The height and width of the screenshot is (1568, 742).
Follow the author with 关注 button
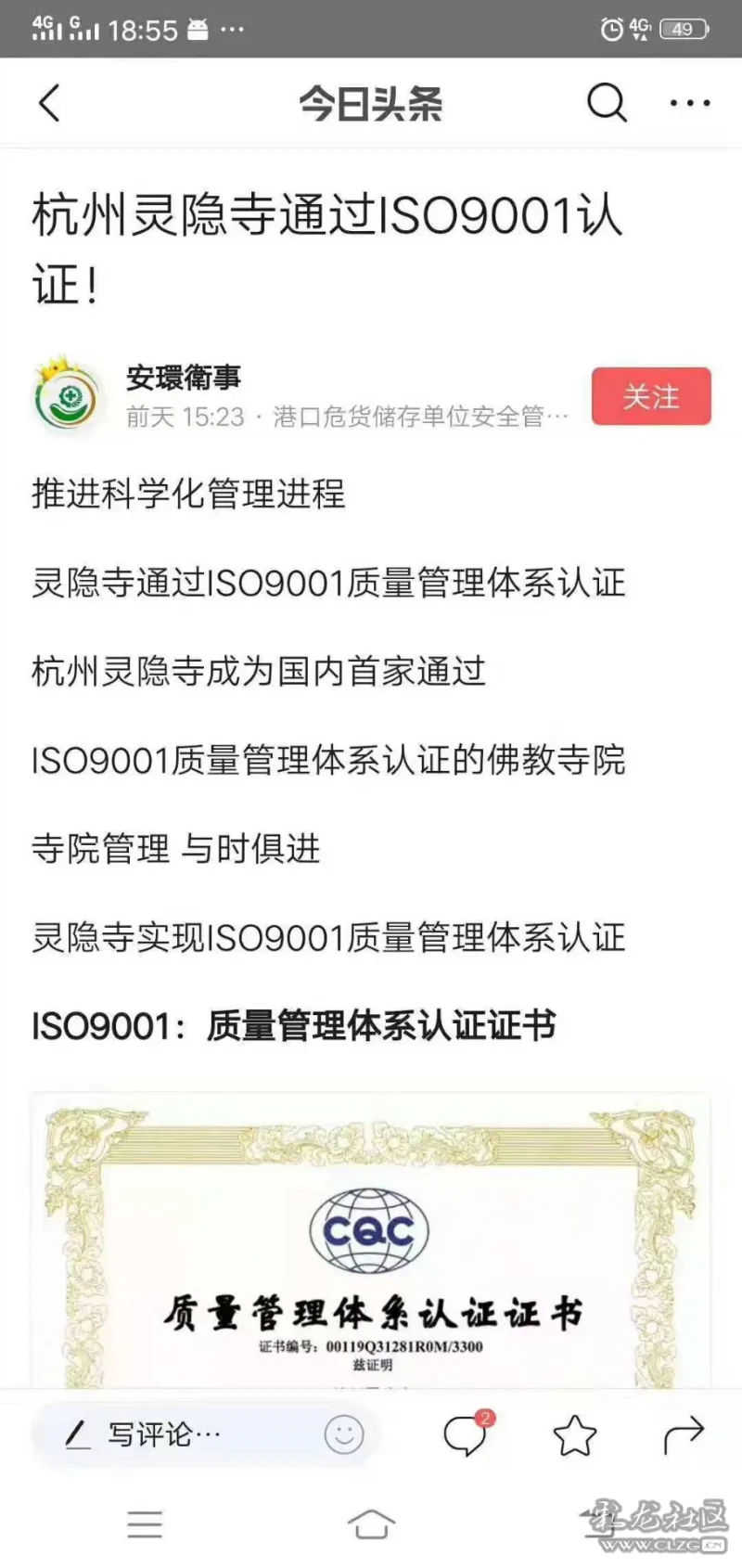pyautogui.click(x=651, y=396)
